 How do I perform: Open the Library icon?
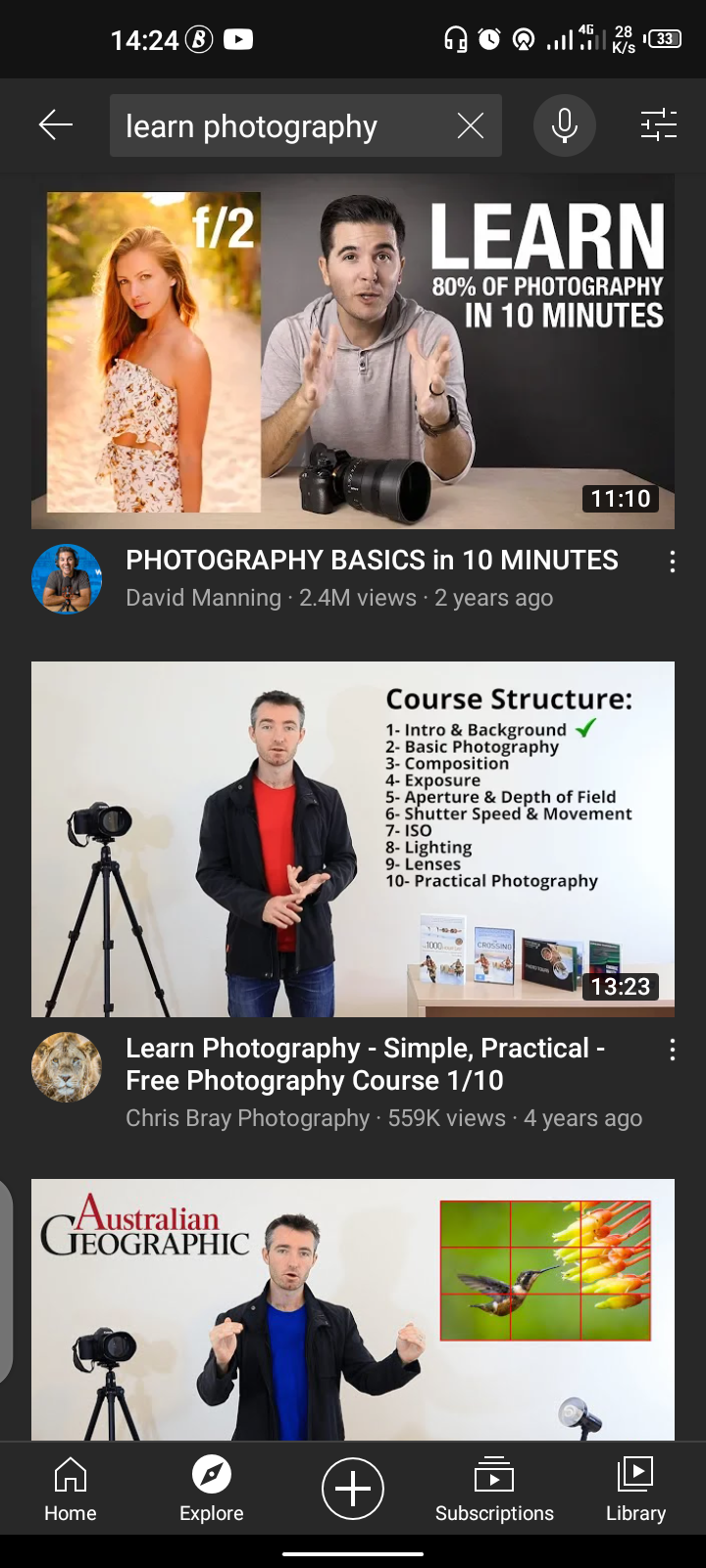click(x=635, y=1475)
